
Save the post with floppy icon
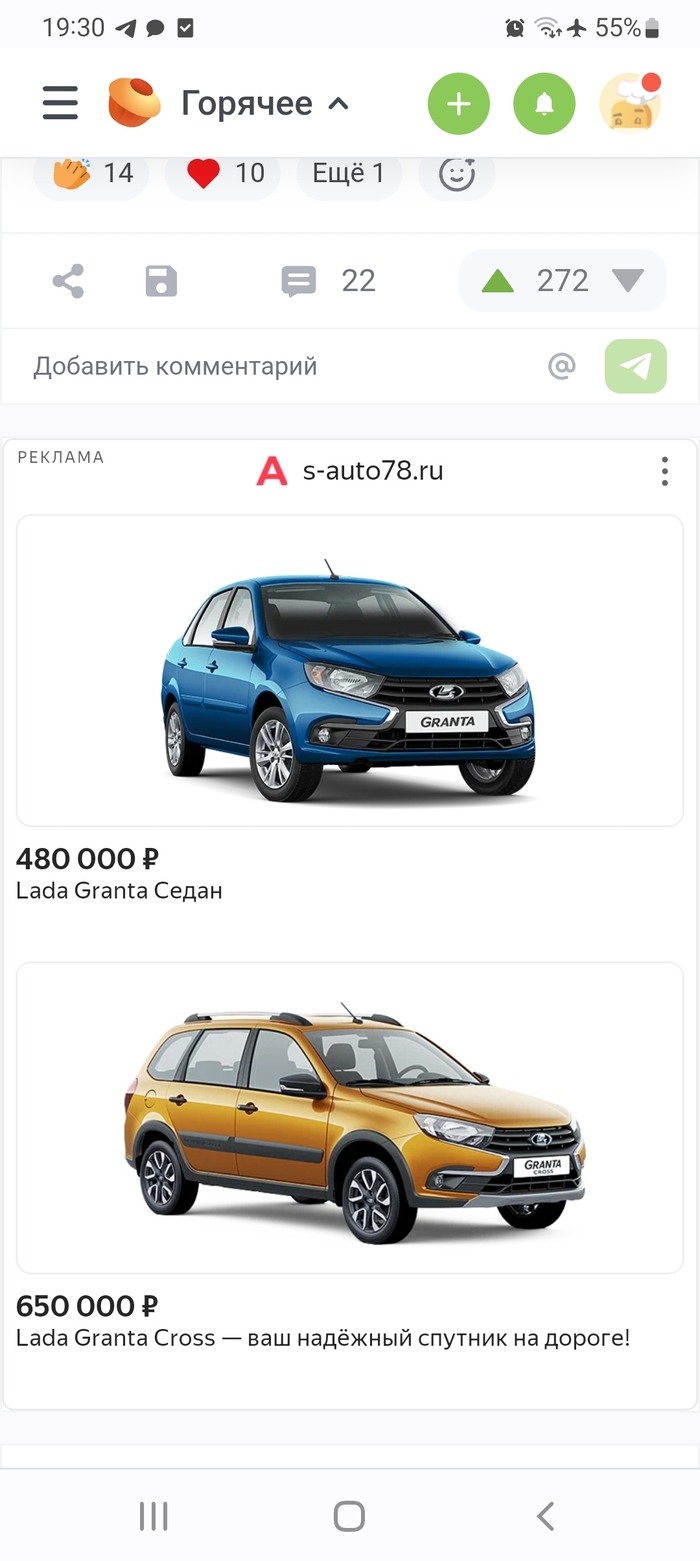pyautogui.click(x=161, y=281)
